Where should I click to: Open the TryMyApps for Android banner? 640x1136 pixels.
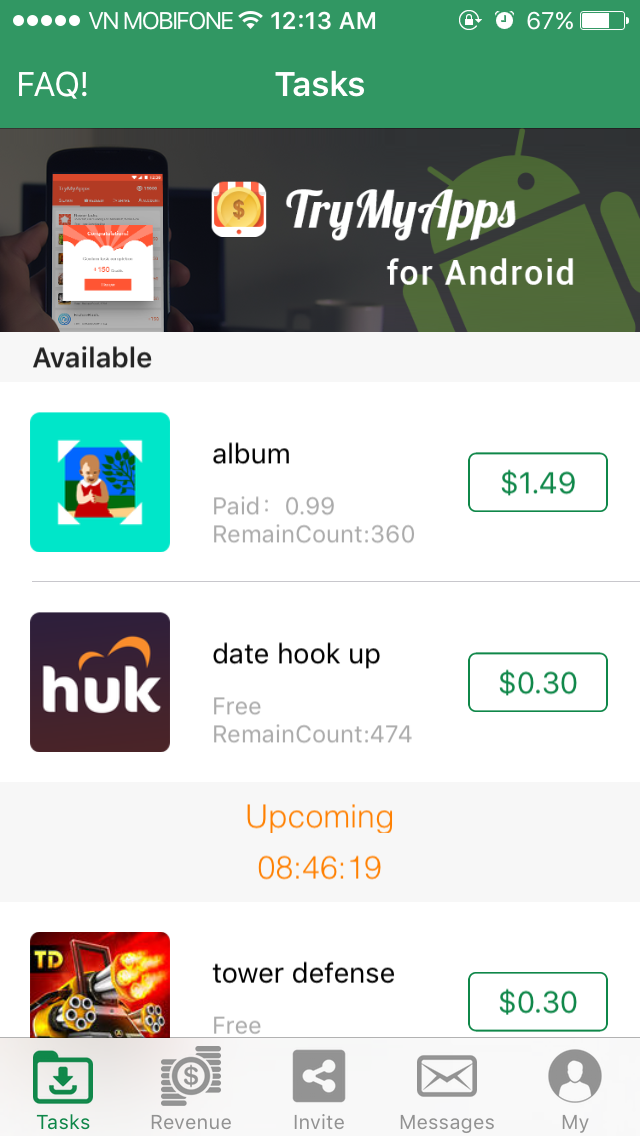tap(320, 230)
